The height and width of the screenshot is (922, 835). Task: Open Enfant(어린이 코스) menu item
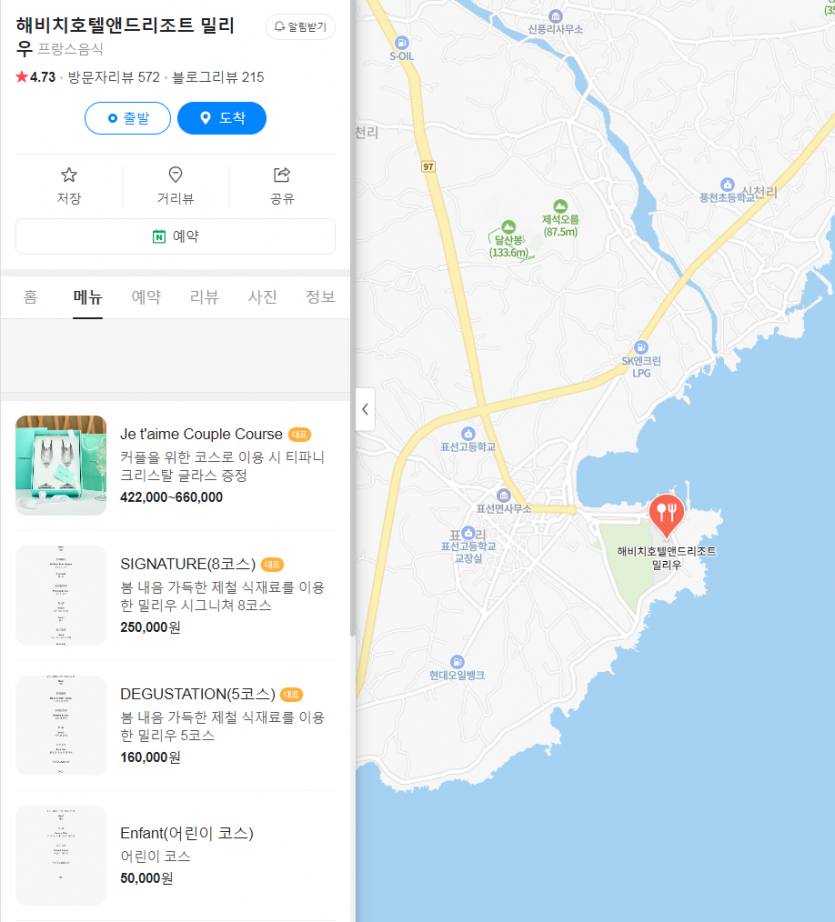186,833
